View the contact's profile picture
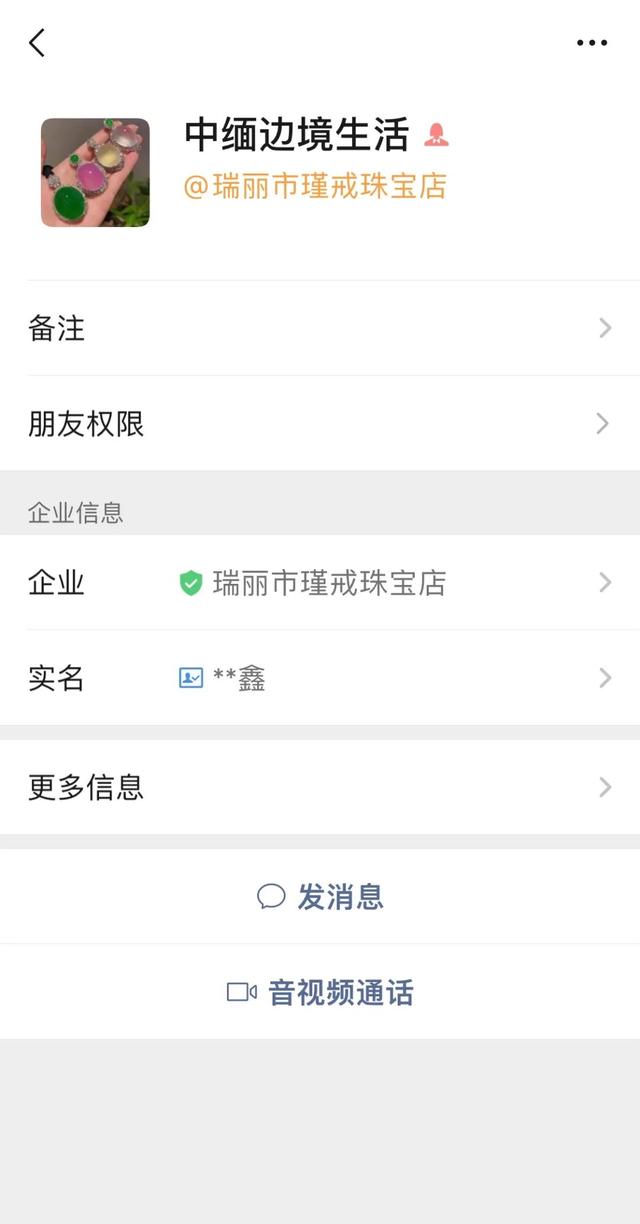 click(x=95, y=172)
